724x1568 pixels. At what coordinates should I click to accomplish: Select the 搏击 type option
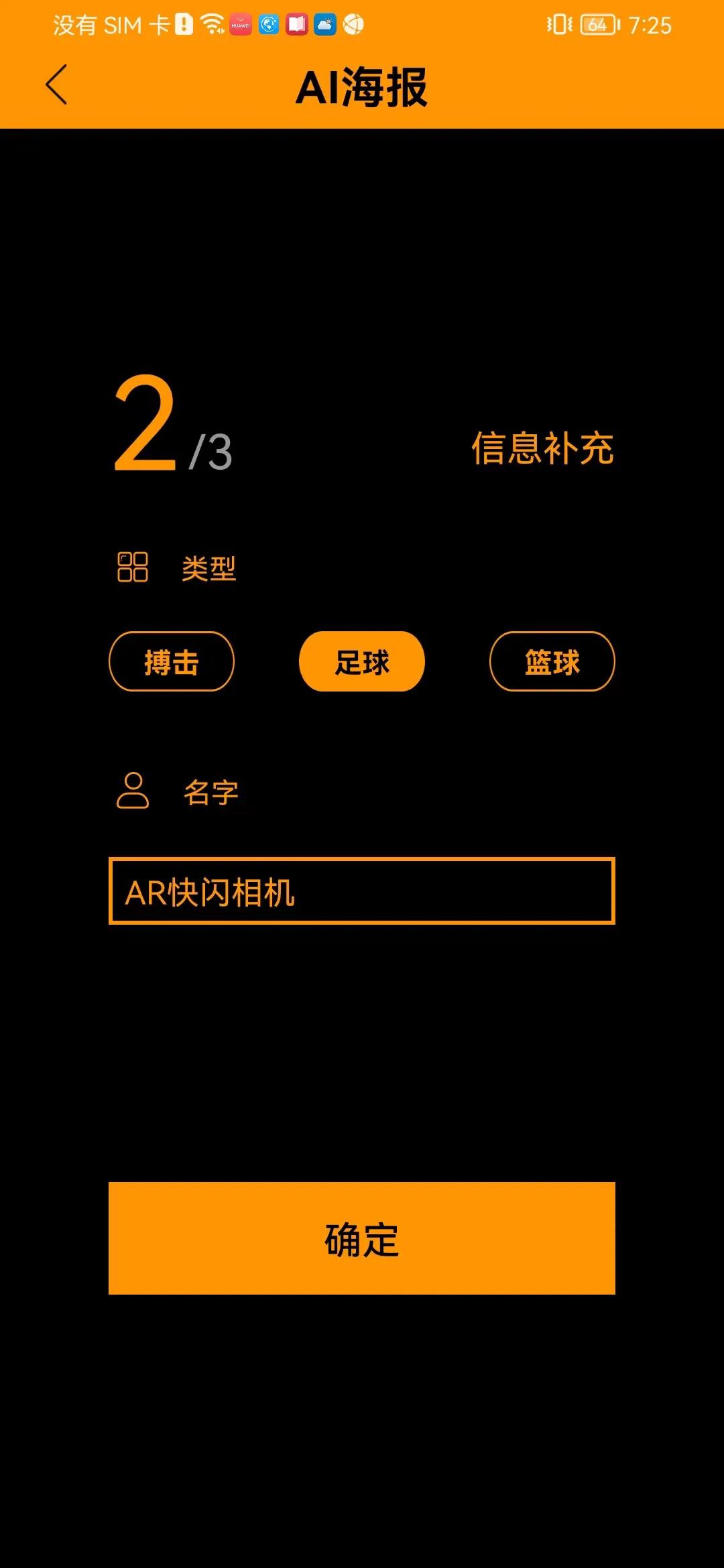pos(170,661)
